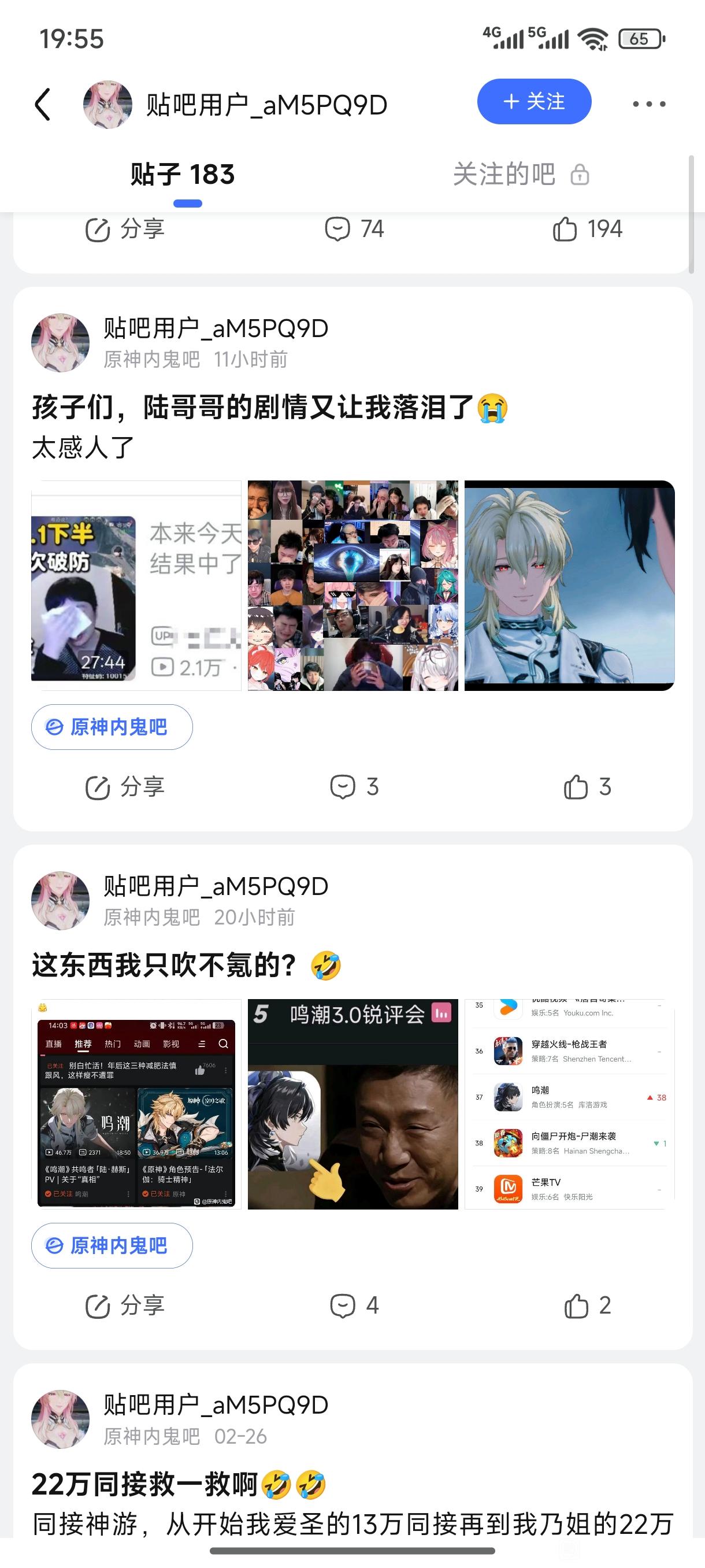Open the post 这东西我只吹不氪的
The image size is (705, 1568).
click(164, 966)
